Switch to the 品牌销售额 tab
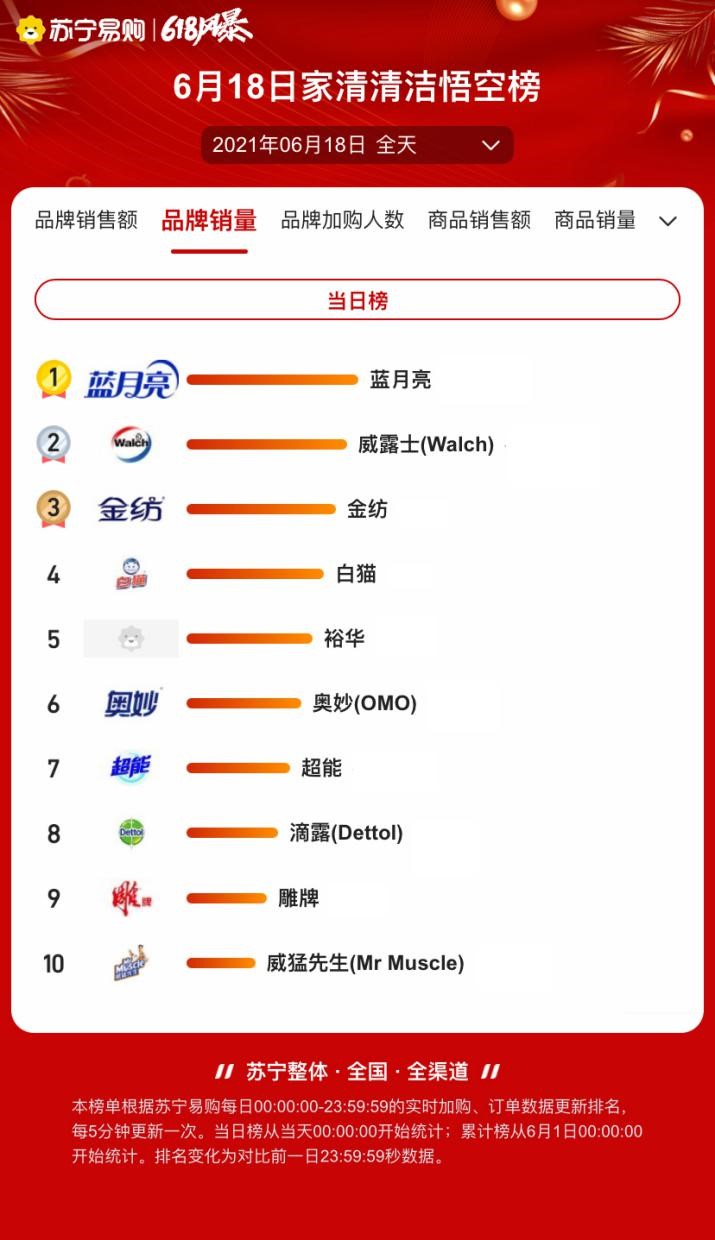Viewport: 715px width, 1240px height. point(86,220)
